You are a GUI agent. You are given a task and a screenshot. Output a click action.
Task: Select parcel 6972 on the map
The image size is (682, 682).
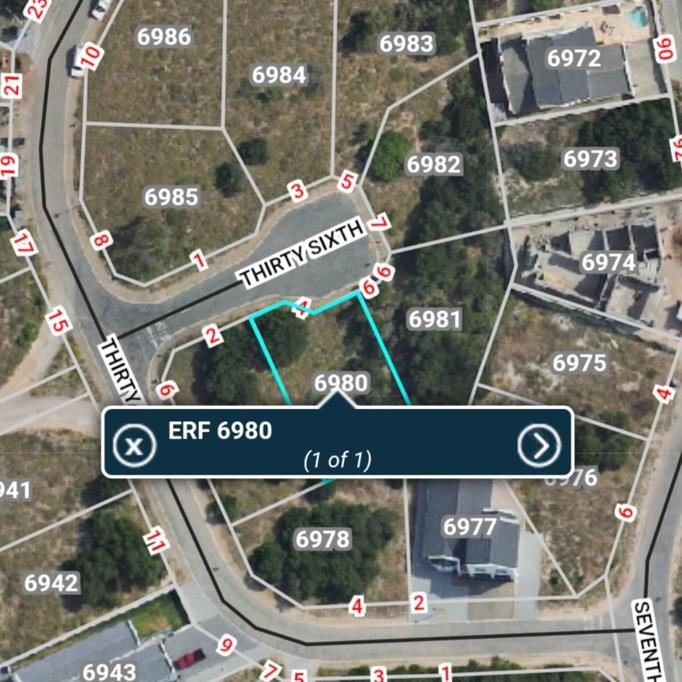point(574,59)
